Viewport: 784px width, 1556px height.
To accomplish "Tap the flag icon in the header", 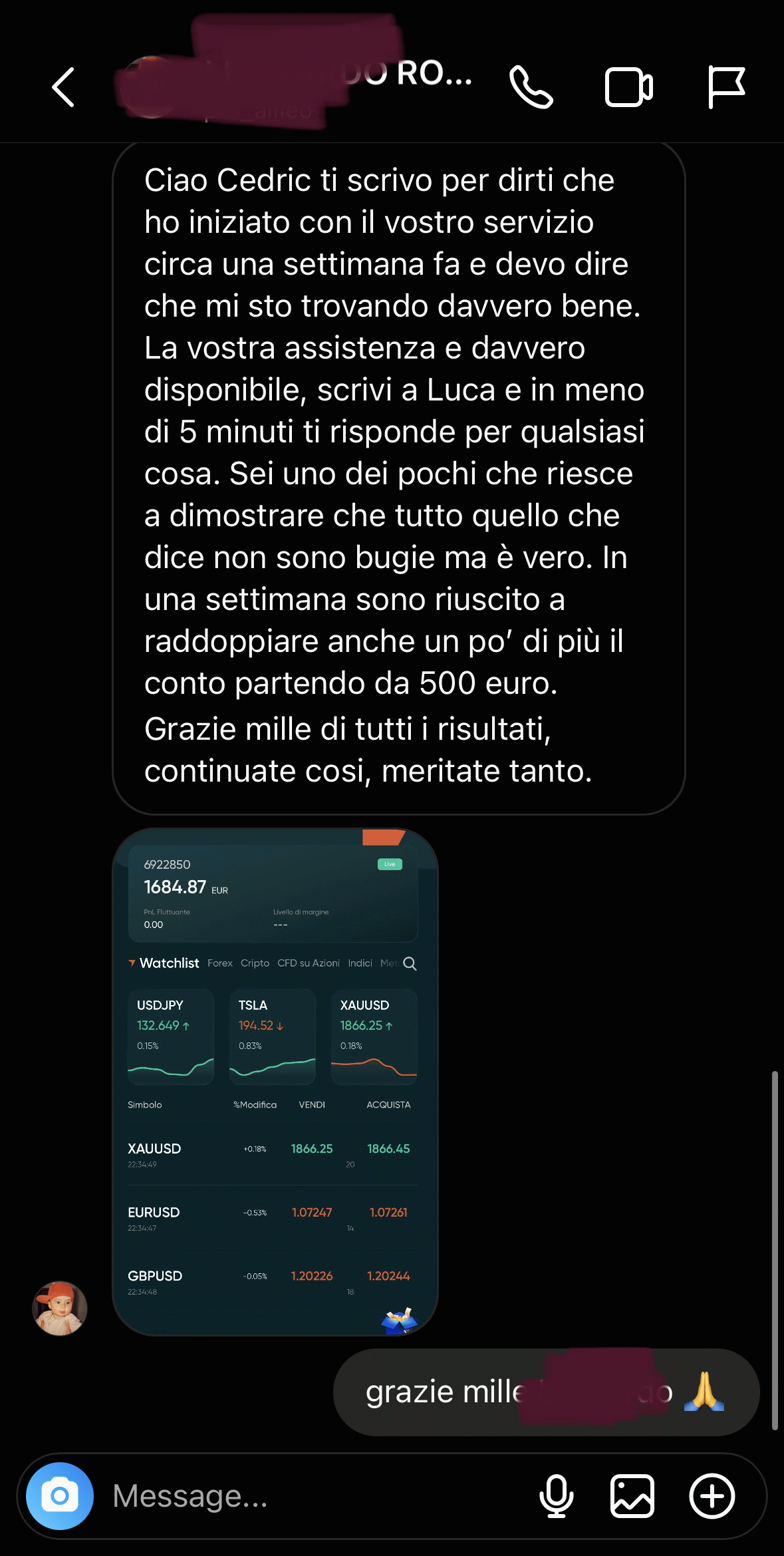I will coord(725,87).
